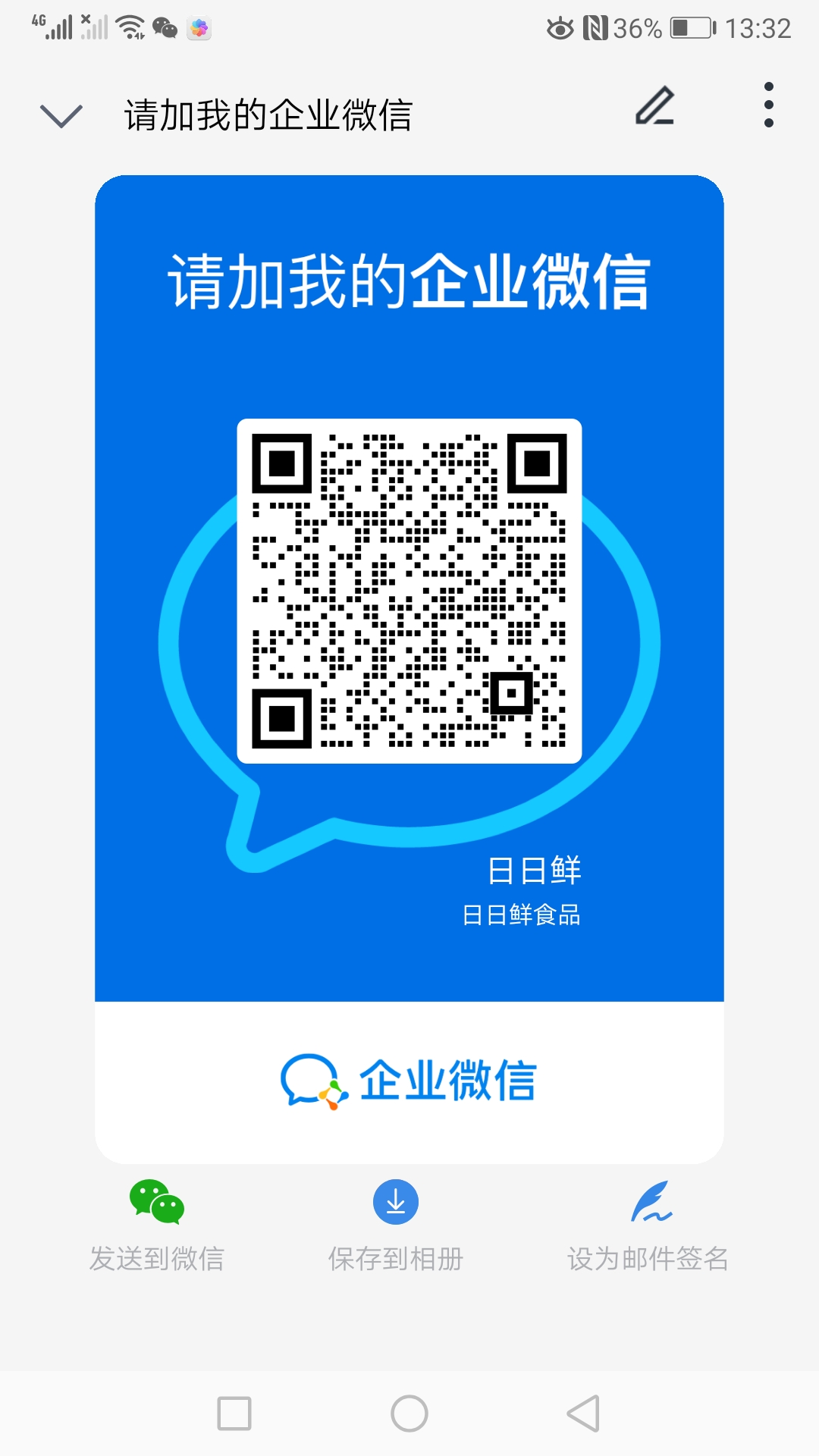Save the QR code to album

click(396, 1225)
